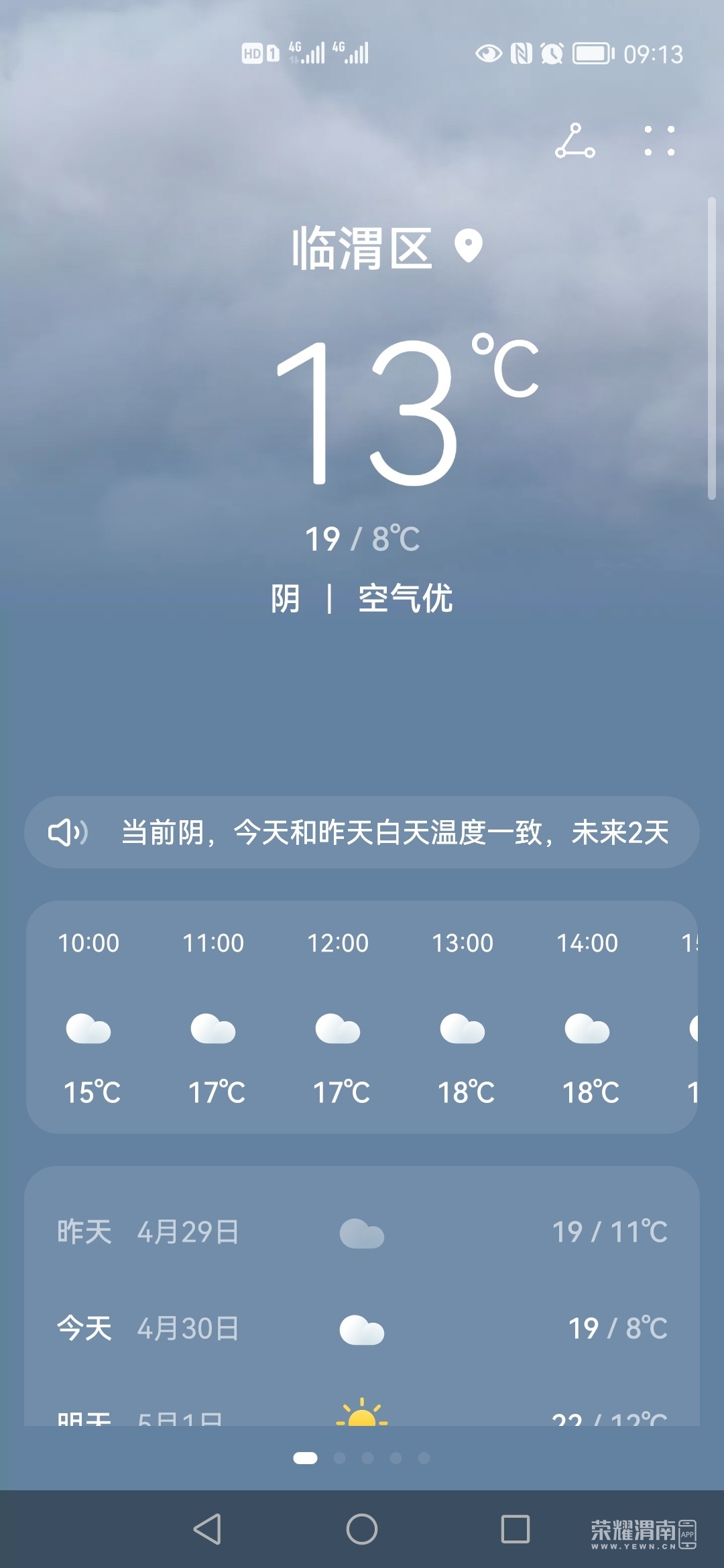Image resolution: width=724 pixels, height=1568 pixels.
Task: Open the 10:00 hourly forecast card
Action: (88, 1017)
